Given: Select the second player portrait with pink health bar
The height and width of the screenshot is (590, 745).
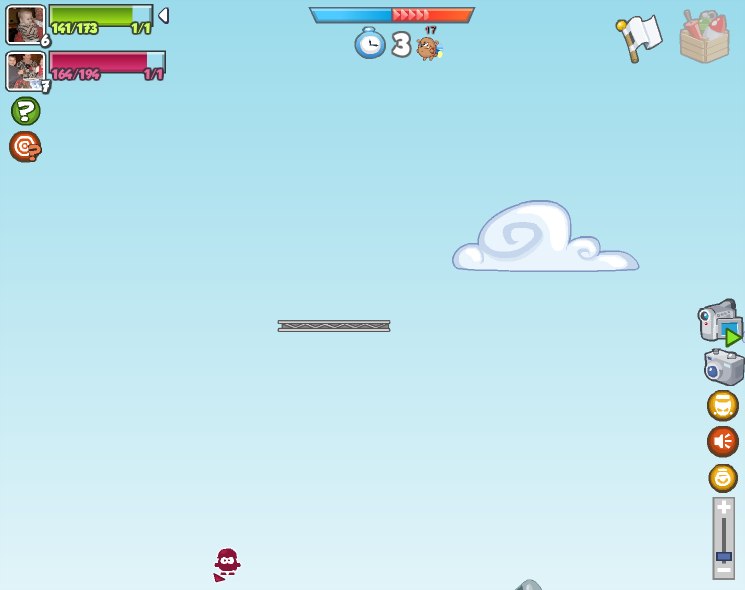Looking at the screenshot, I should (x=26, y=71).
